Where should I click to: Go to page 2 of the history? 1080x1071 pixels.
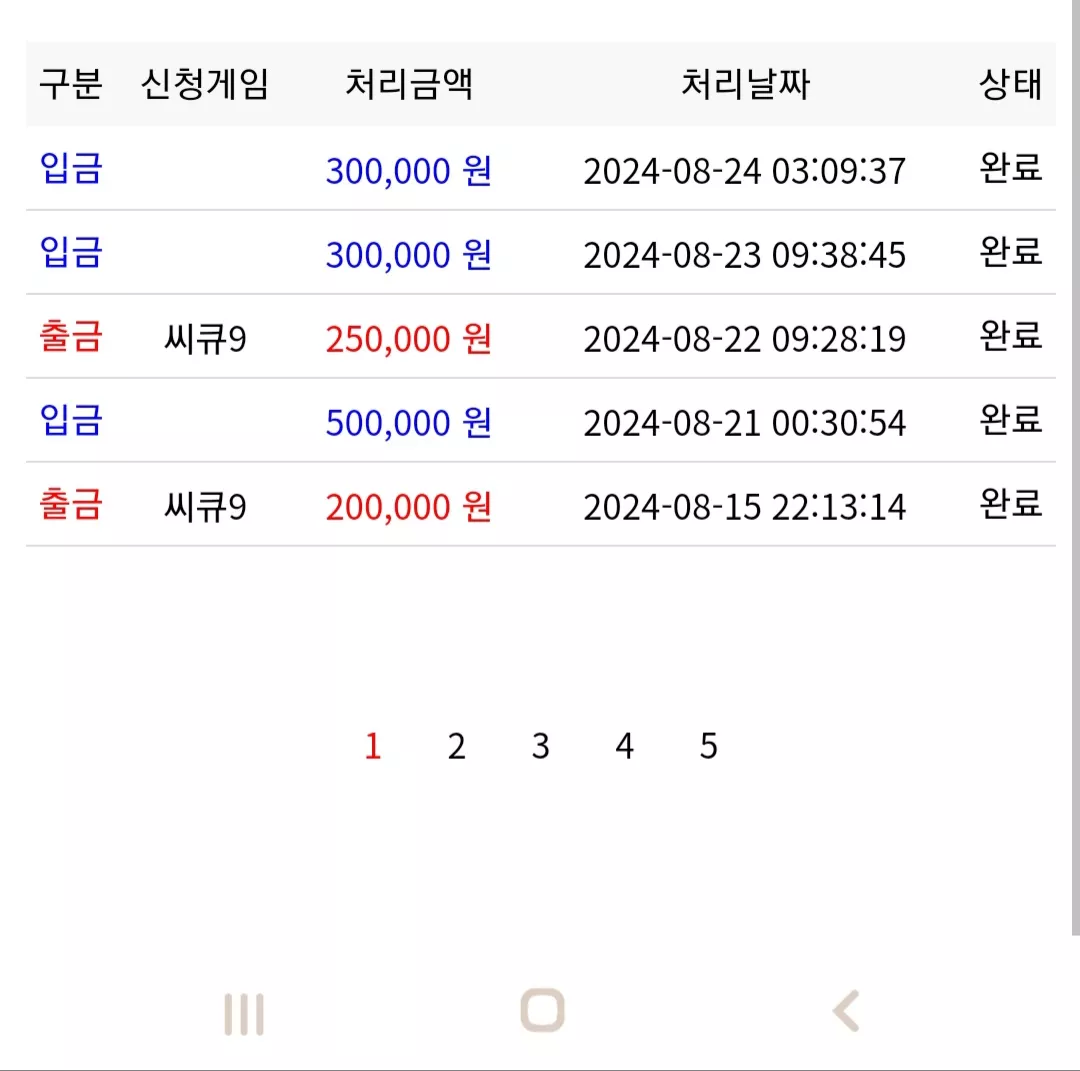click(x=456, y=746)
